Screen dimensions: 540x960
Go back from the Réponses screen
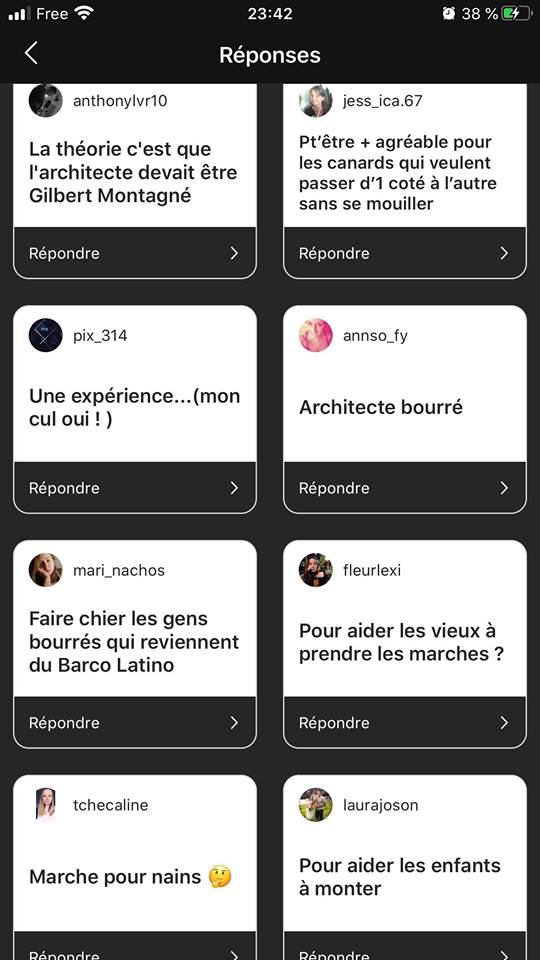pos(31,53)
